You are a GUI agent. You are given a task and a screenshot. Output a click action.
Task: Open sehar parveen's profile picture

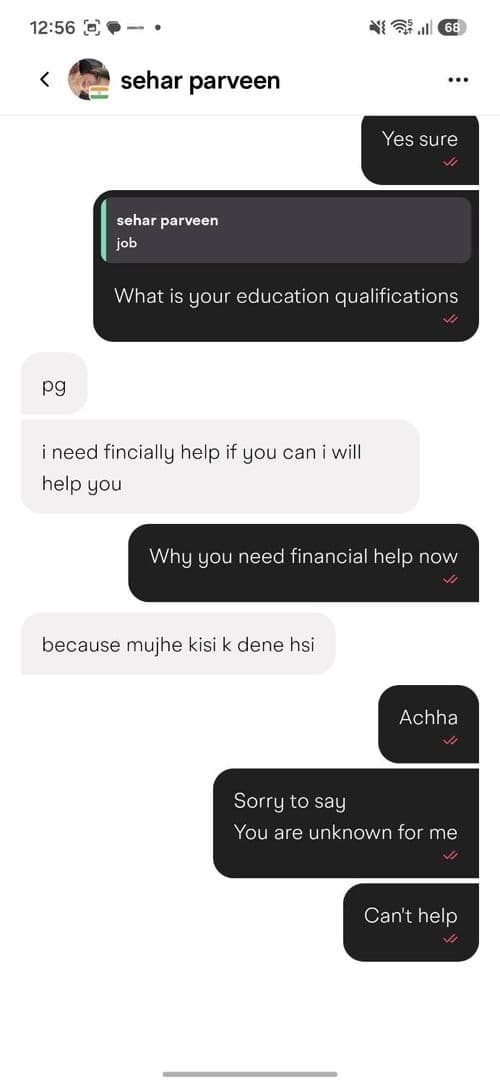[x=89, y=80]
